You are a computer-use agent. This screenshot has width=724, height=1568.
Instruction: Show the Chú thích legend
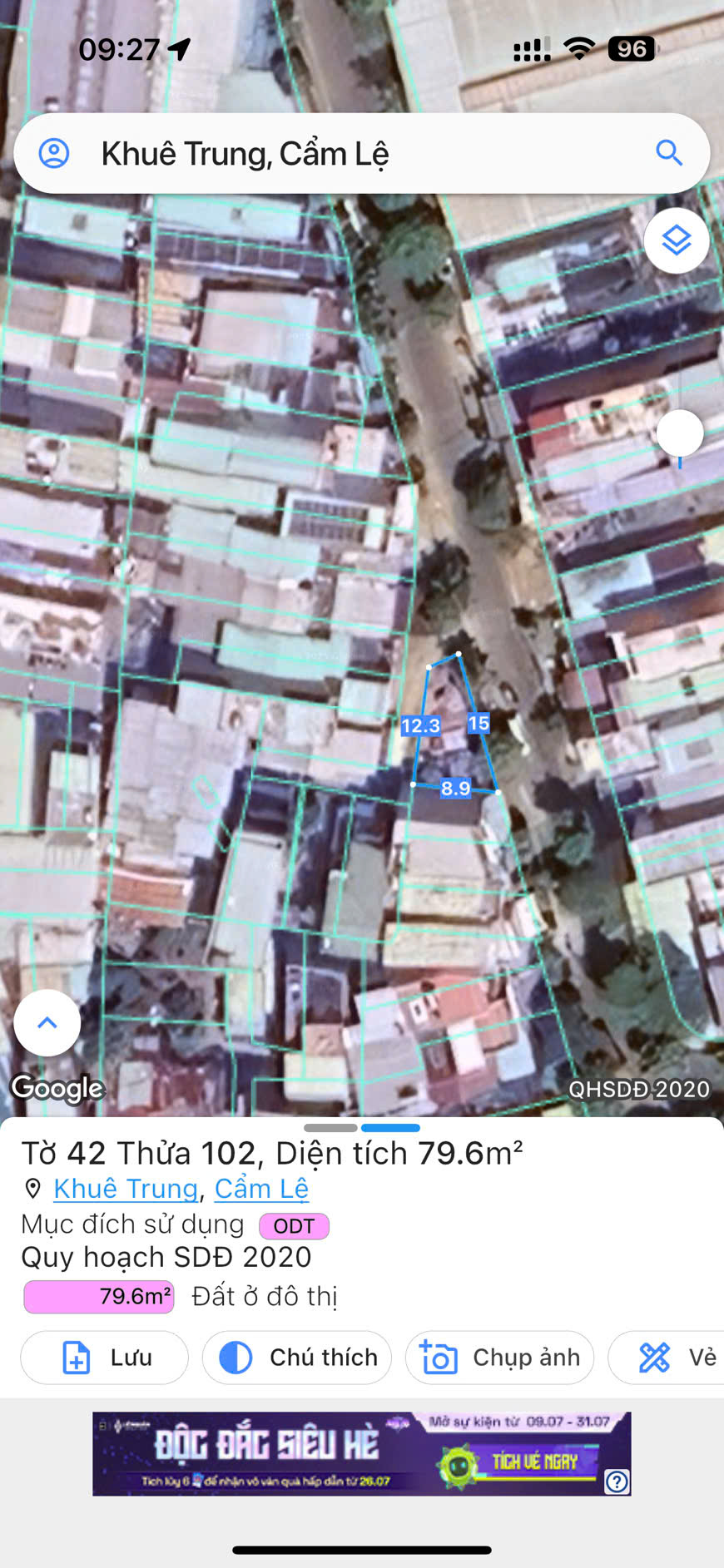[297, 1358]
